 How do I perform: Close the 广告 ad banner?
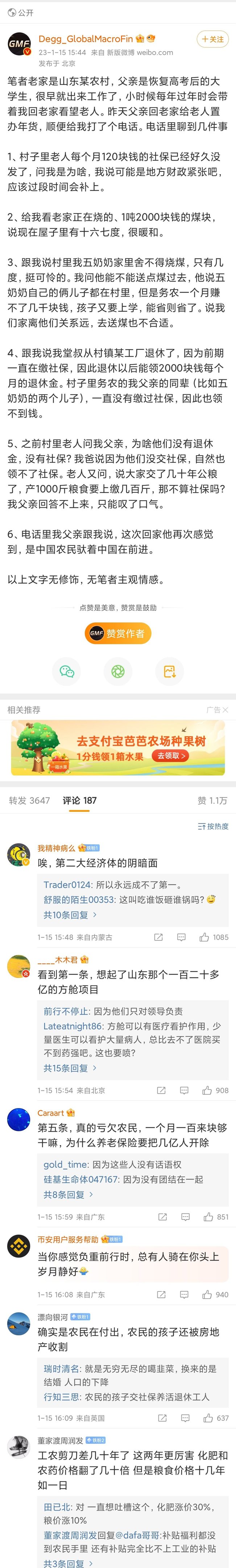(x=225, y=710)
